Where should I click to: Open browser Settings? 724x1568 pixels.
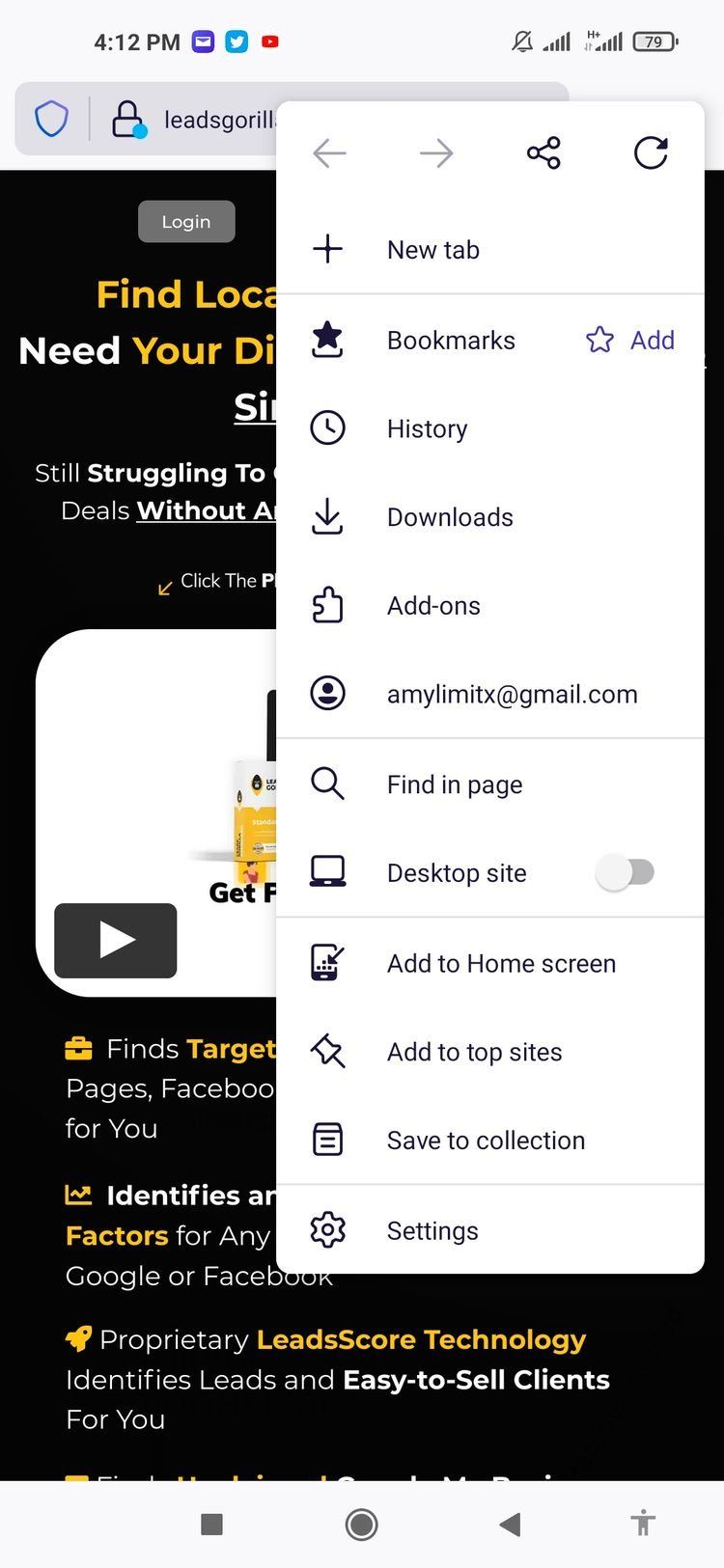coord(432,1231)
